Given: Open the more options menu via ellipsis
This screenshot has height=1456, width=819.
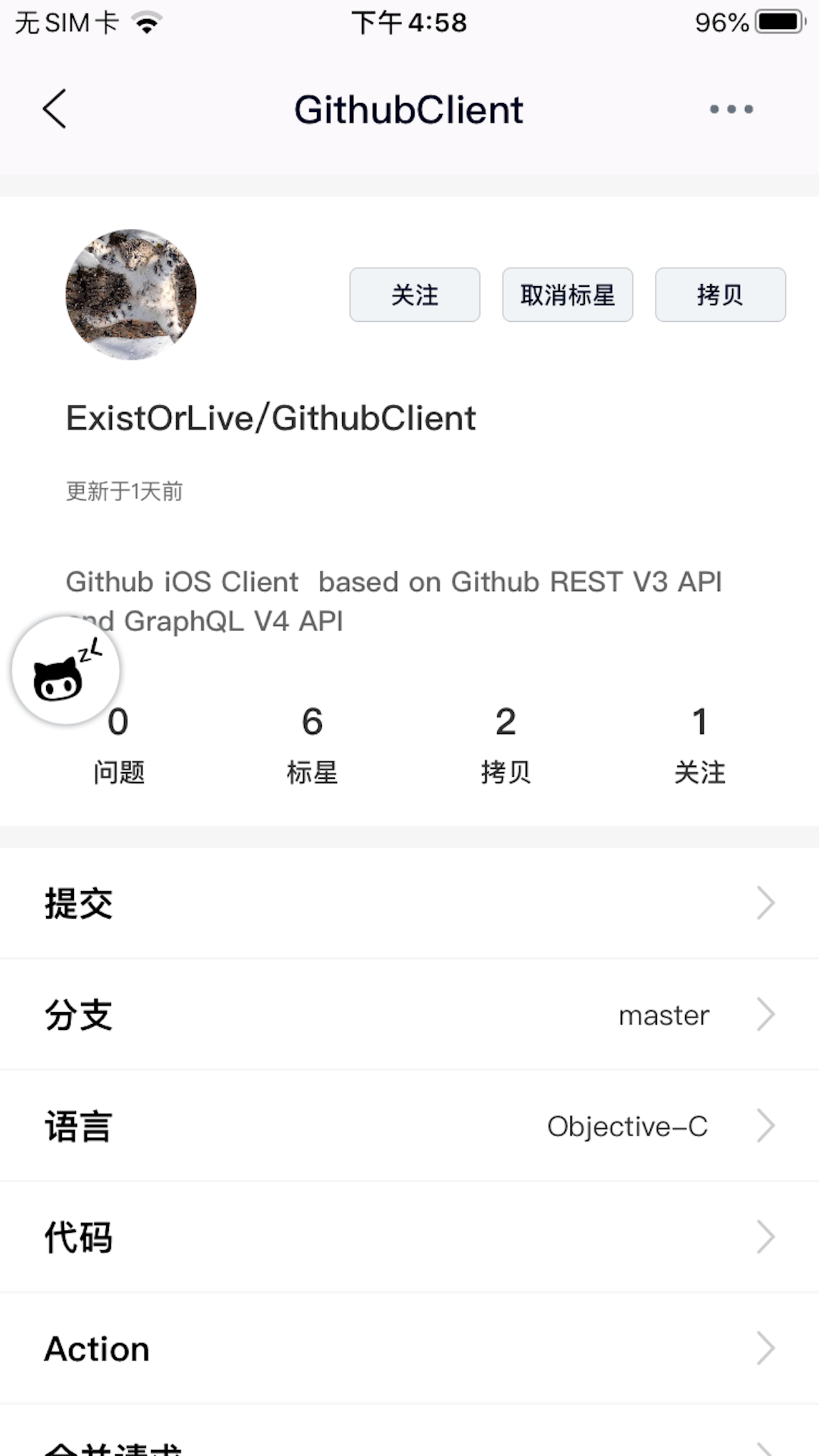Looking at the screenshot, I should (729, 109).
